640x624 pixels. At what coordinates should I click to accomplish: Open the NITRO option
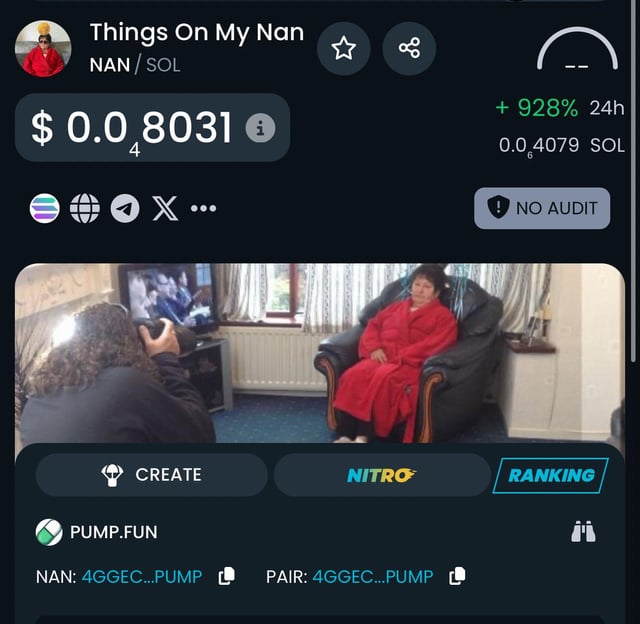(x=380, y=475)
